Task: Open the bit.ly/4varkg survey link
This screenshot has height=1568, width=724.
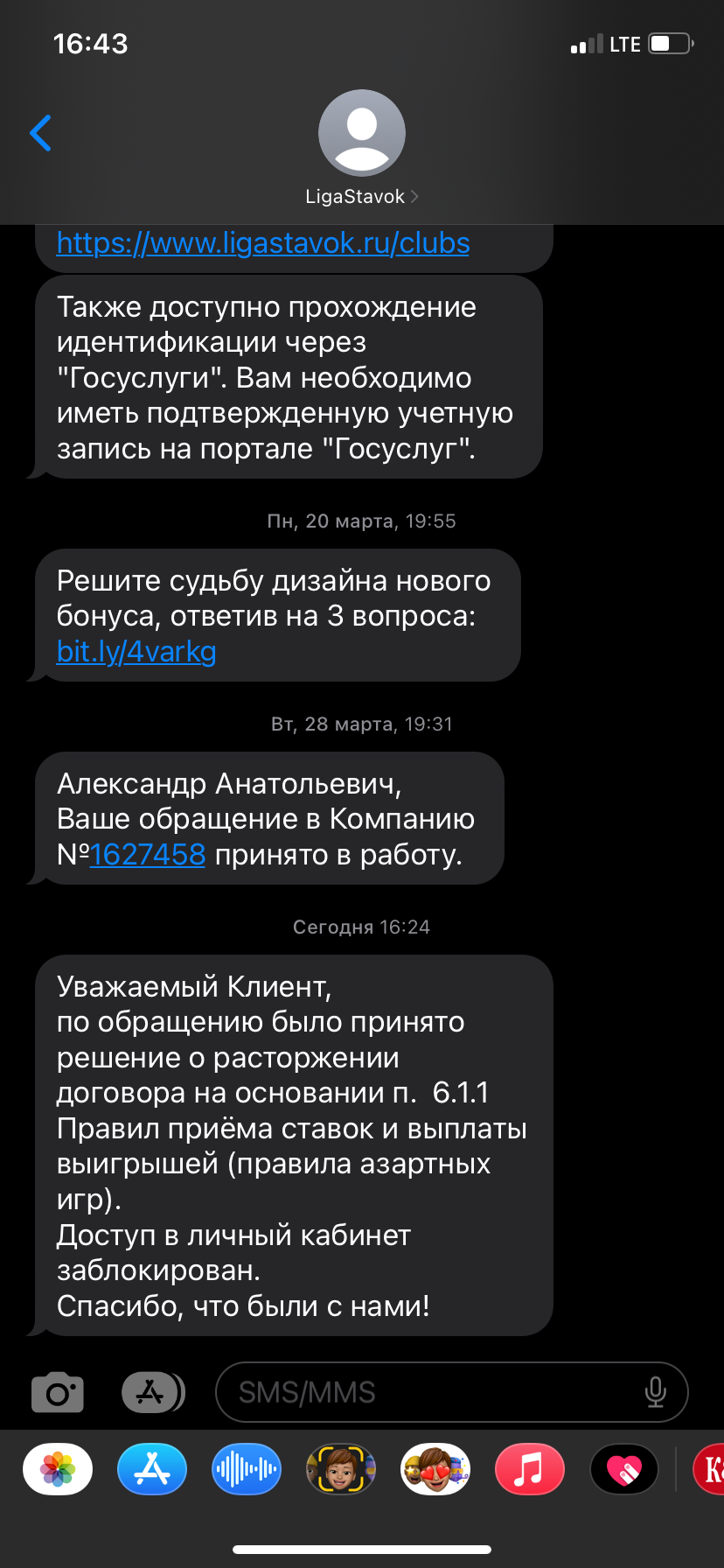Action: 136,652
